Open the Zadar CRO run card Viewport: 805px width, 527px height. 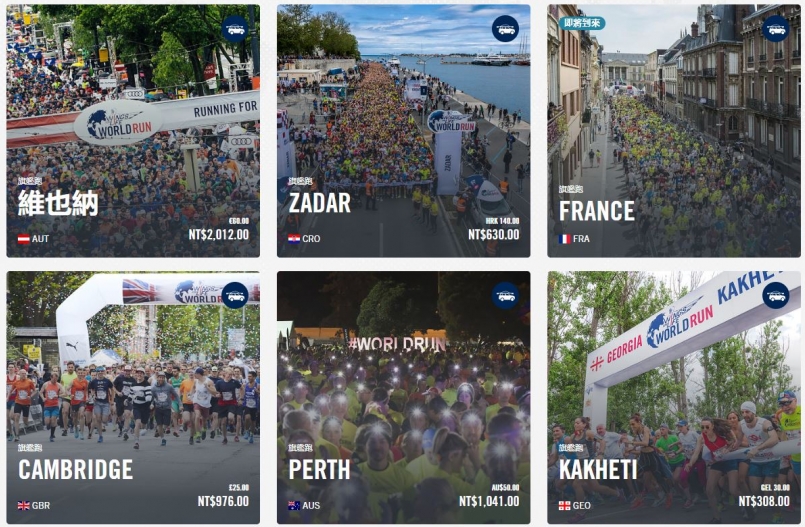pos(403,130)
